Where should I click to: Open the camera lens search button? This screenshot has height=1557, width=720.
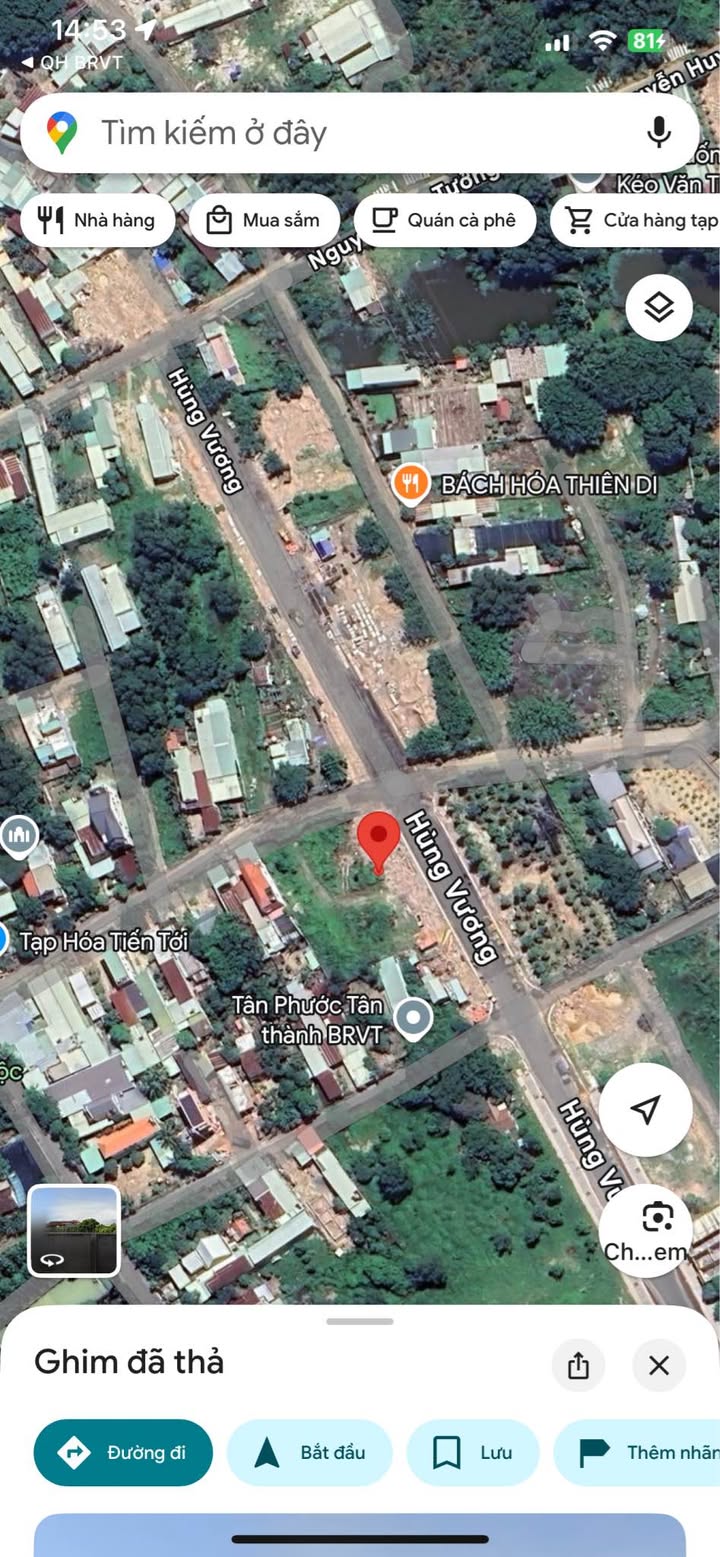(648, 1230)
